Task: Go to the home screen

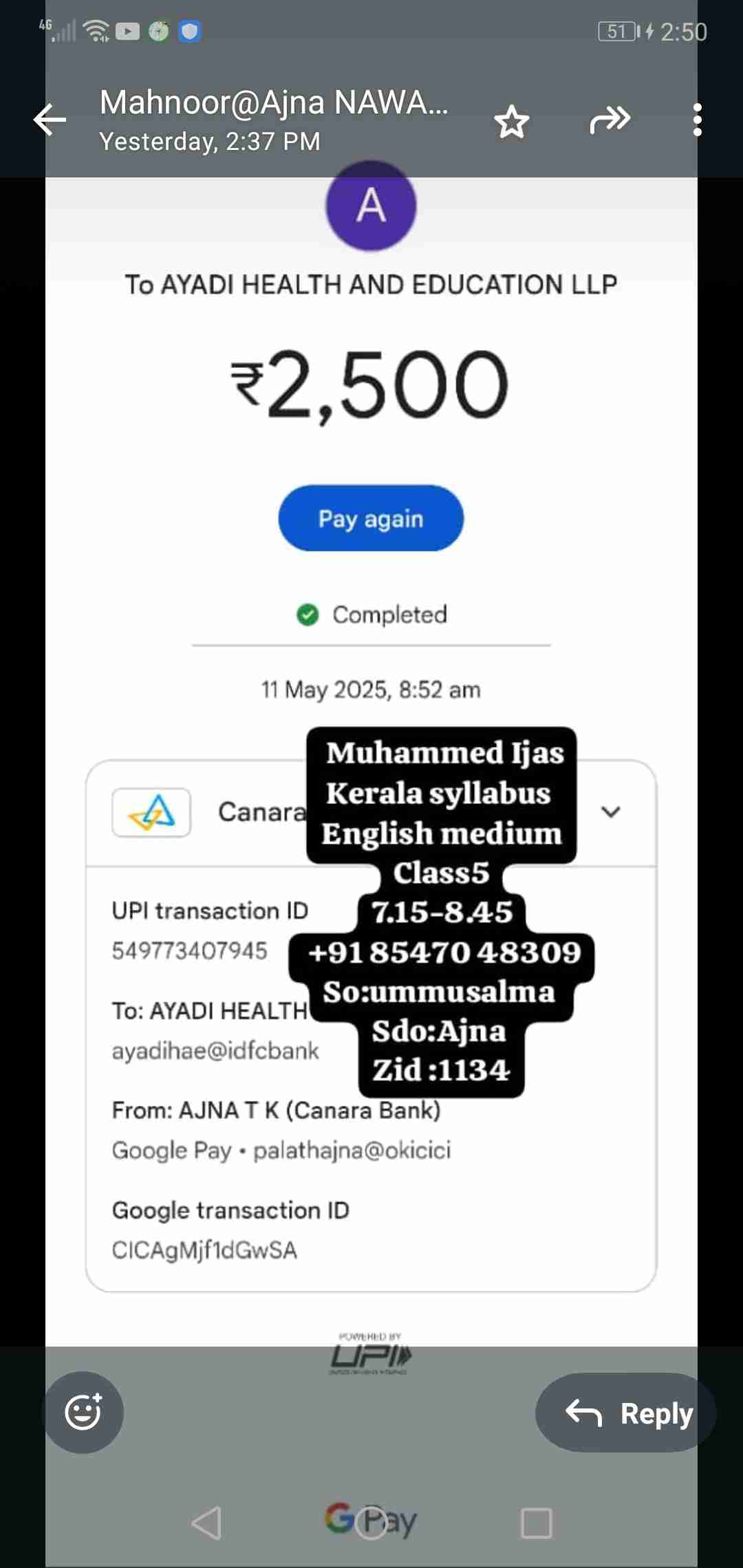Action: 371,1523
